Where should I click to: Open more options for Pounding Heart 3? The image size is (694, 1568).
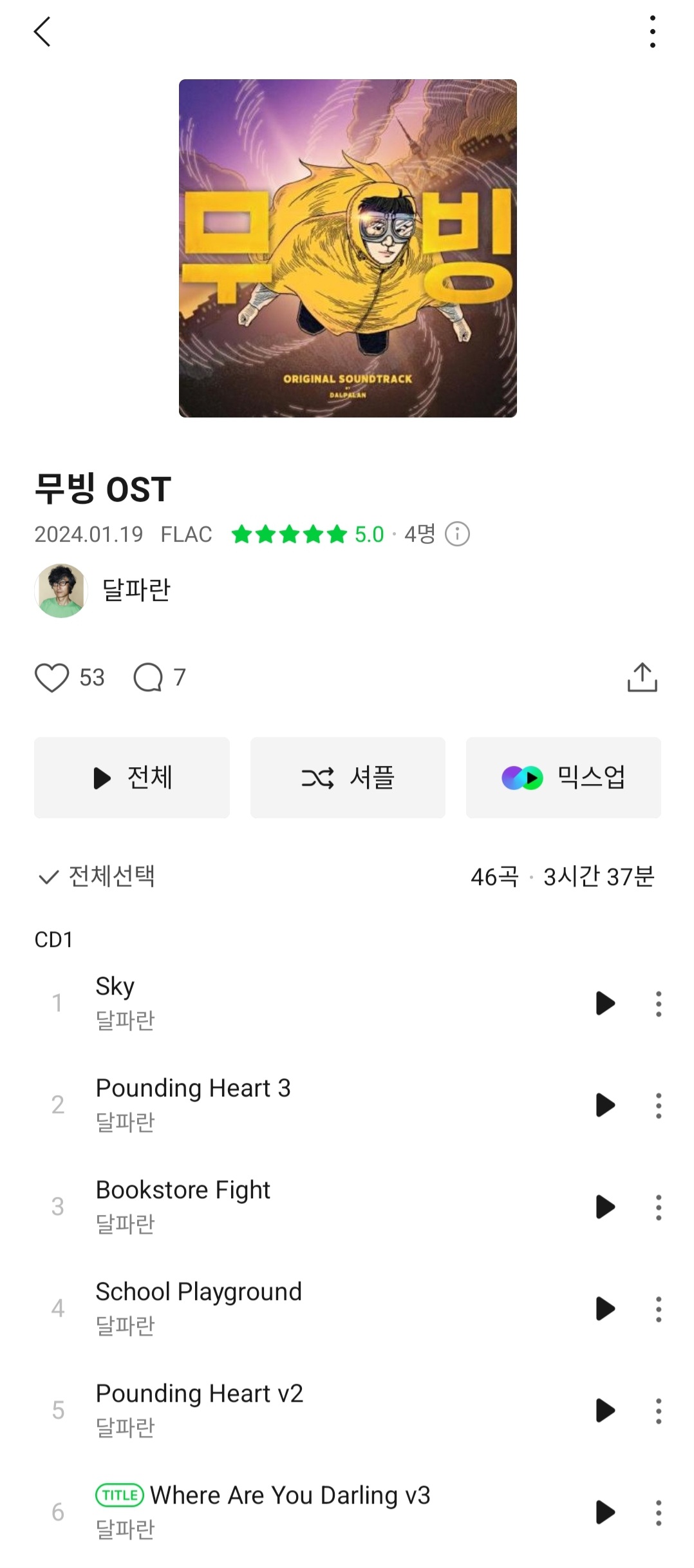coord(658,1105)
